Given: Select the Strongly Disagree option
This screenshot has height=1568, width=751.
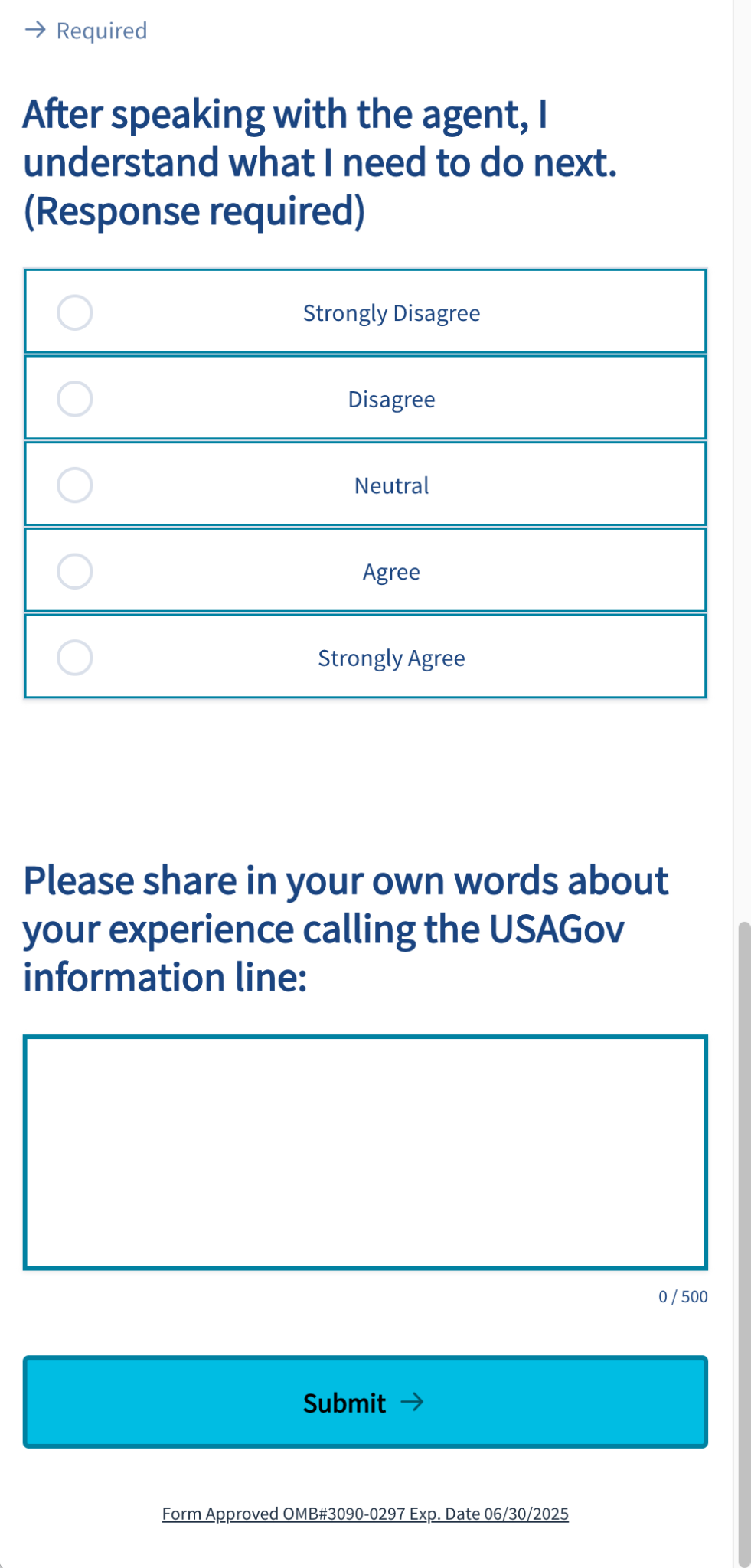Looking at the screenshot, I should (x=75, y=312).
